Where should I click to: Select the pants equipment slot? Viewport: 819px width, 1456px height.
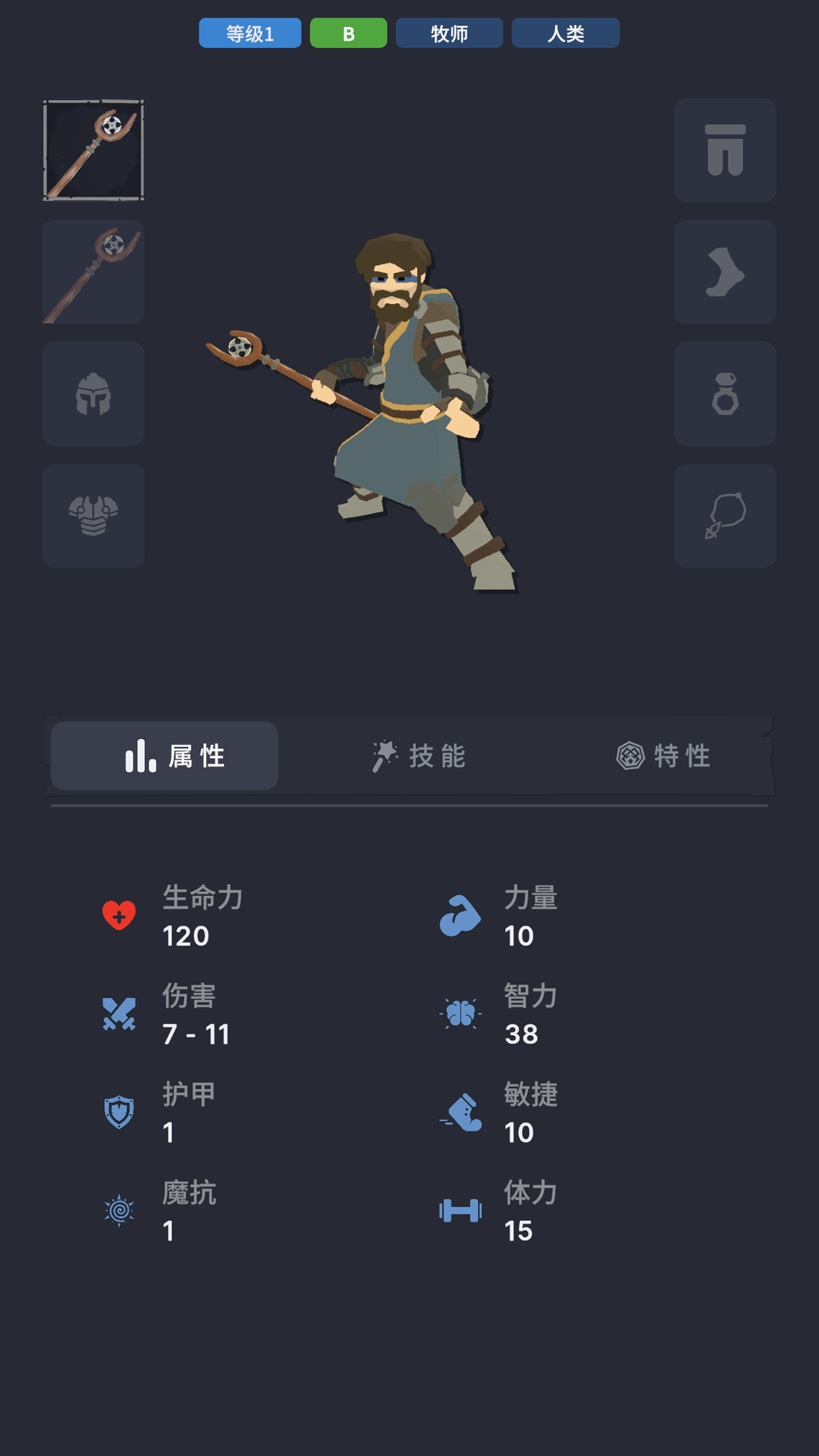click(x=725, y=150)
